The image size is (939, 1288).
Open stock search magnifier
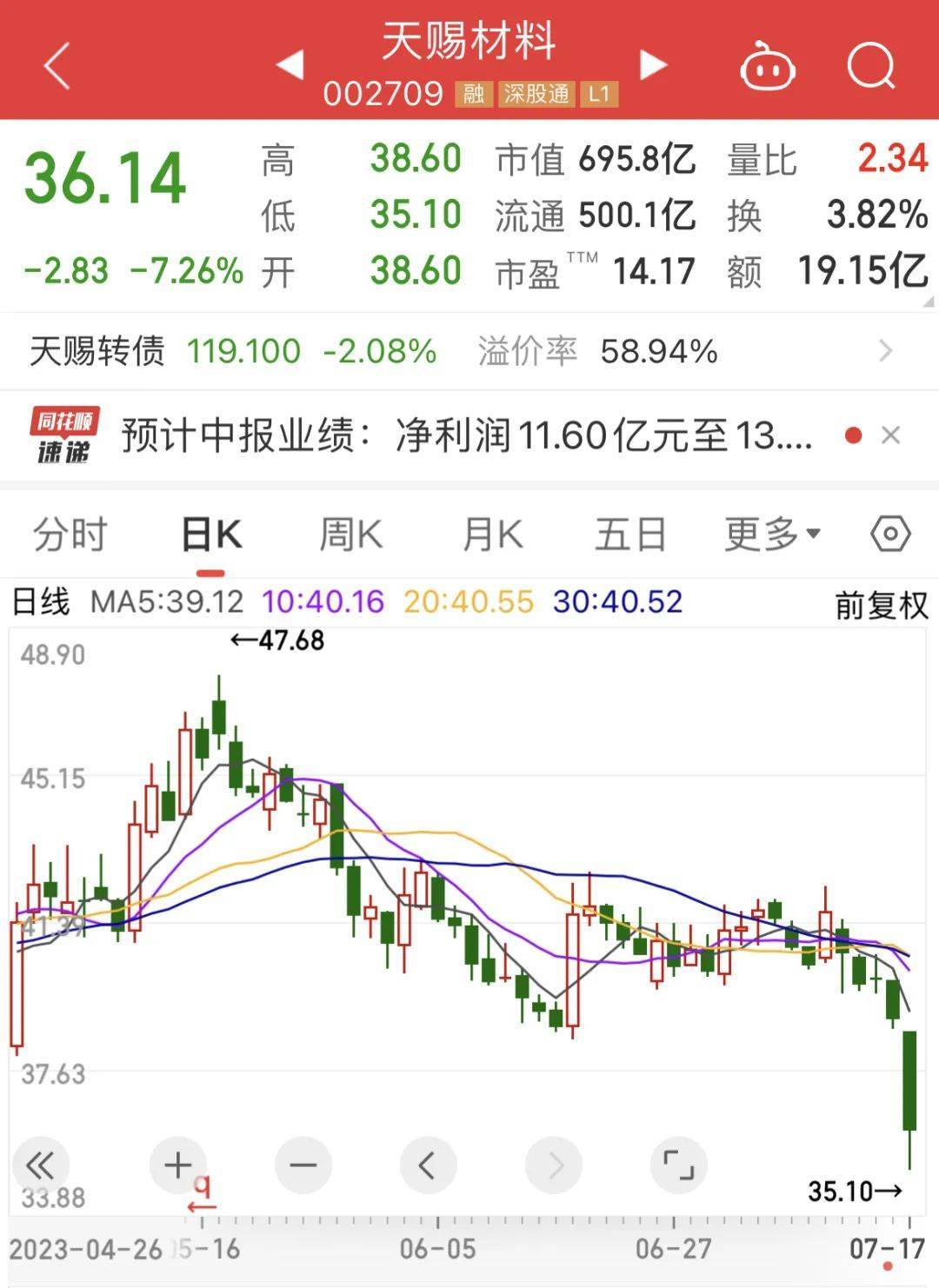[870, 66]
